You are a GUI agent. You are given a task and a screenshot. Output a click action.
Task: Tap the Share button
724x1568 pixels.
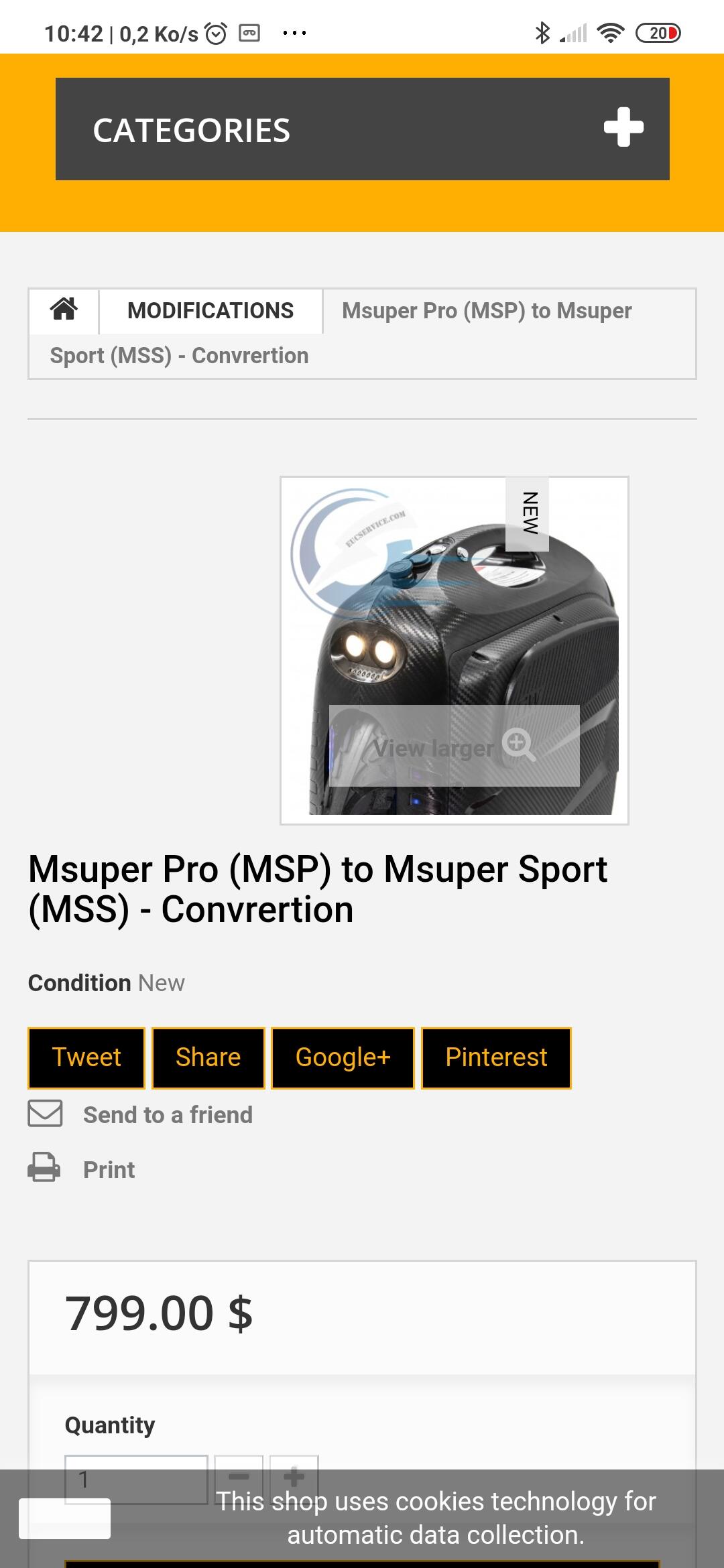(208, 1057)
